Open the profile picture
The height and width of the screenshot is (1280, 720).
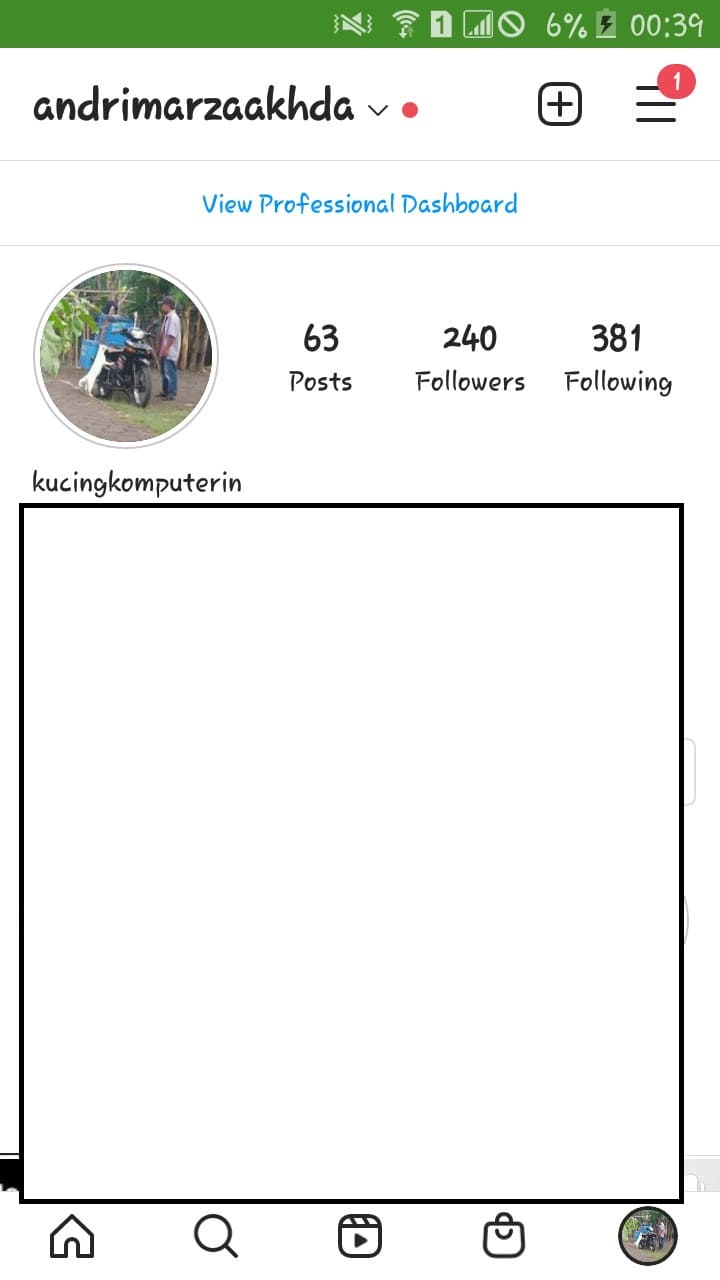pyautogui.click(x=126, y=355)
